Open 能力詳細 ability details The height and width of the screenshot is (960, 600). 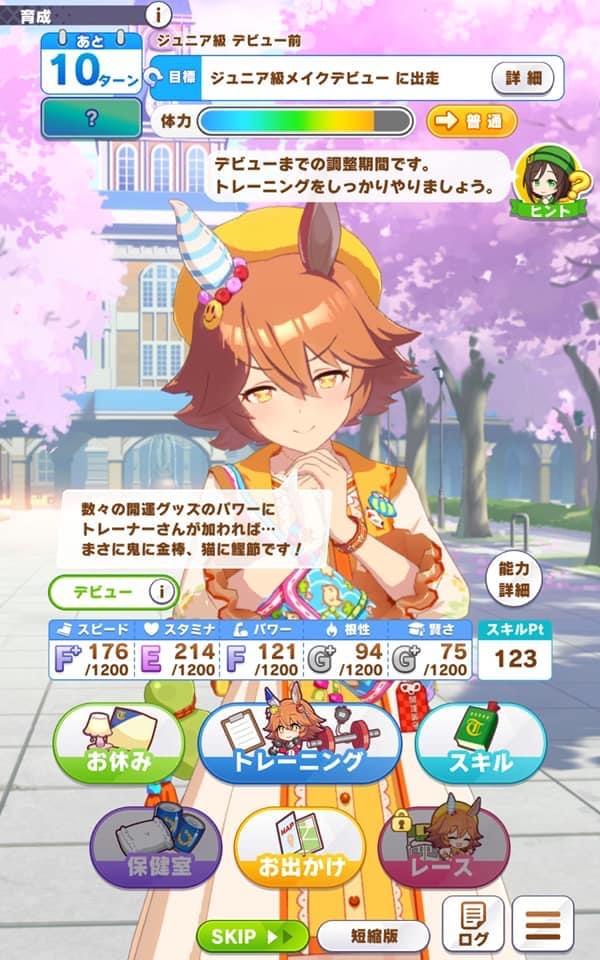[x=513, y=579]
